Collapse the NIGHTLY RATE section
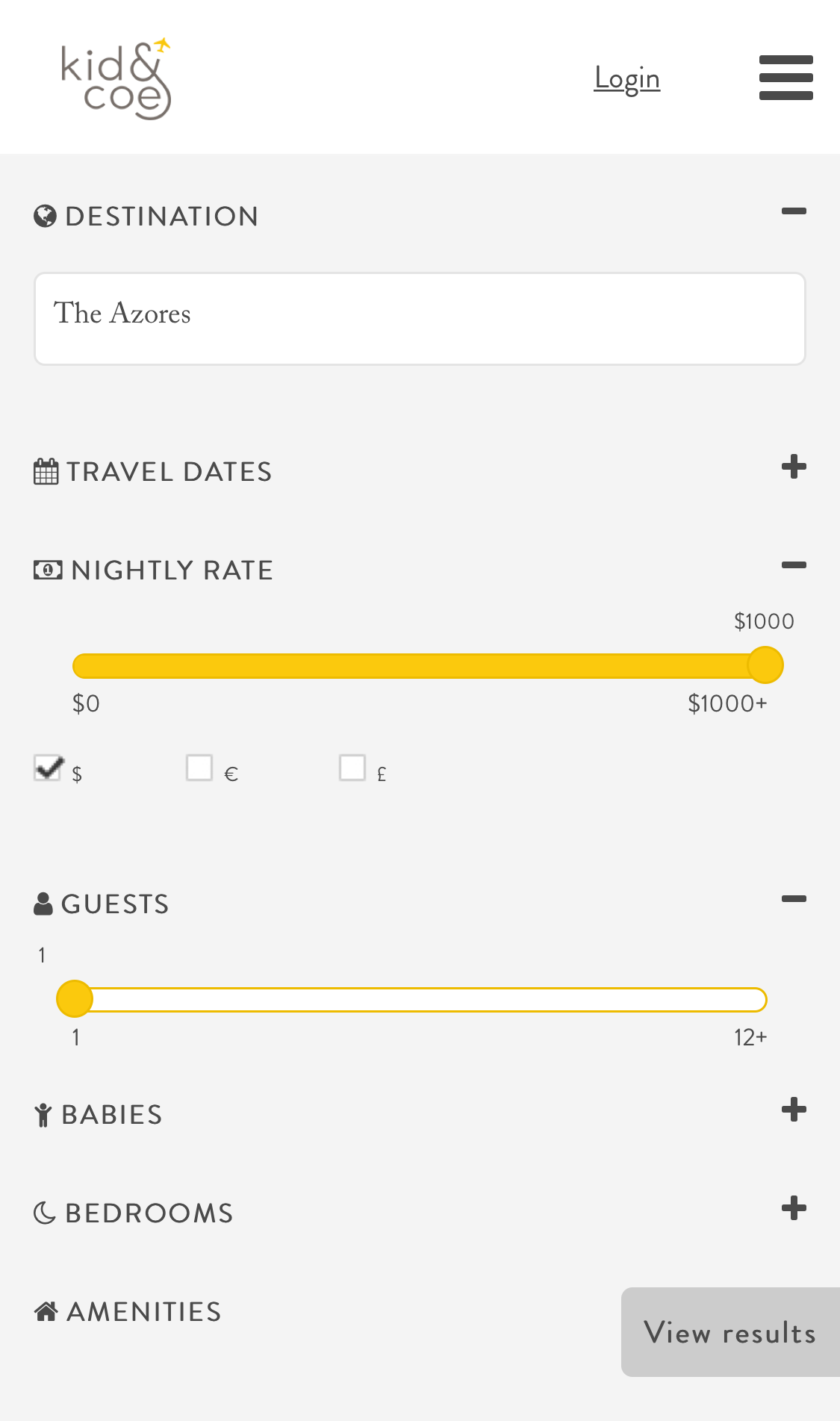The image size is (840, 1421). 794,565
